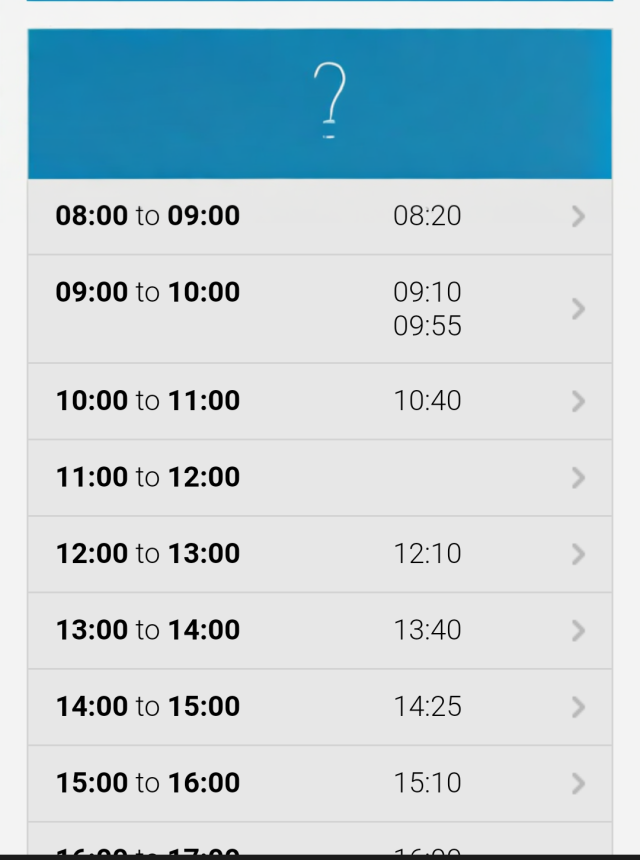
Task: Open the 11:00 to 12:00 row
Action: coord(320,477)
